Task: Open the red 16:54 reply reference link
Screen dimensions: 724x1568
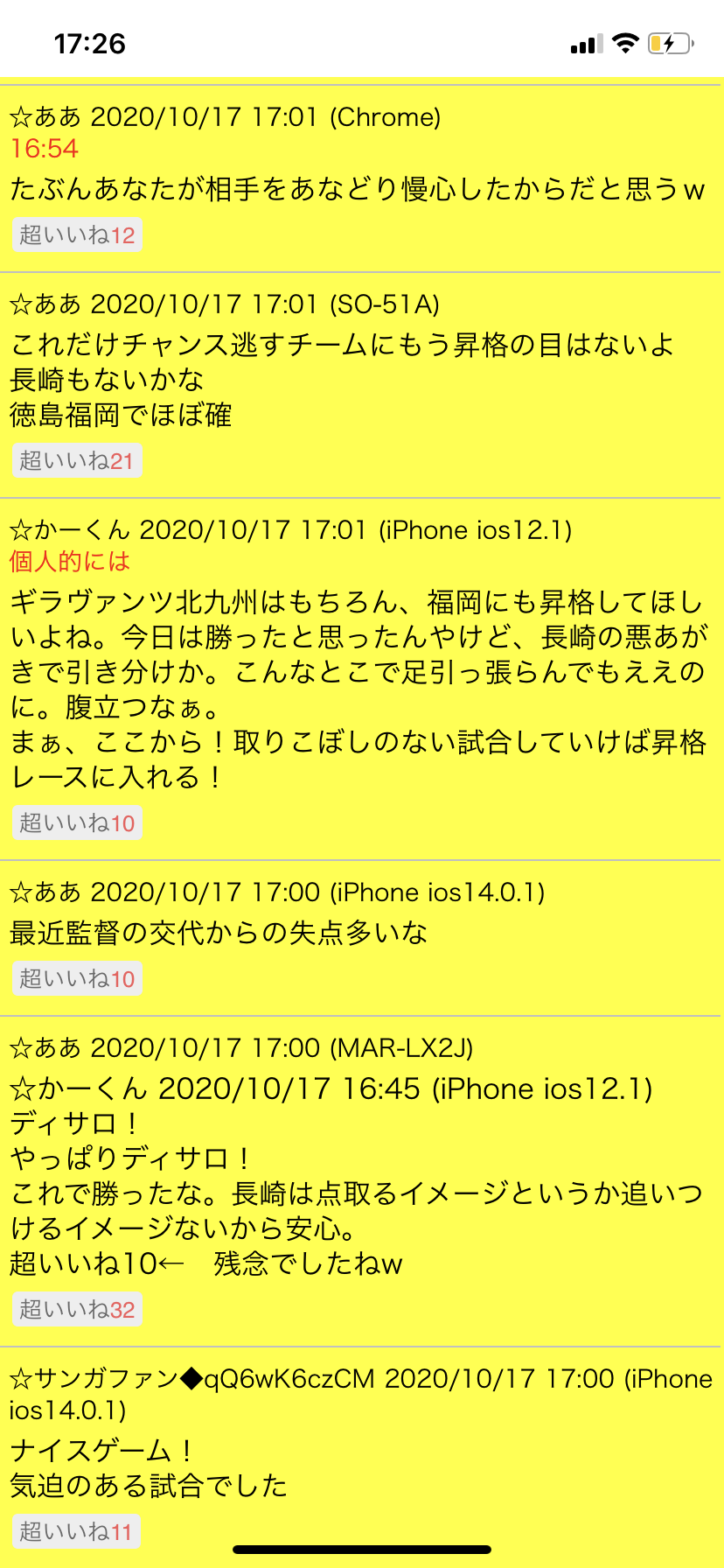Action: click(x=45, y=149)
